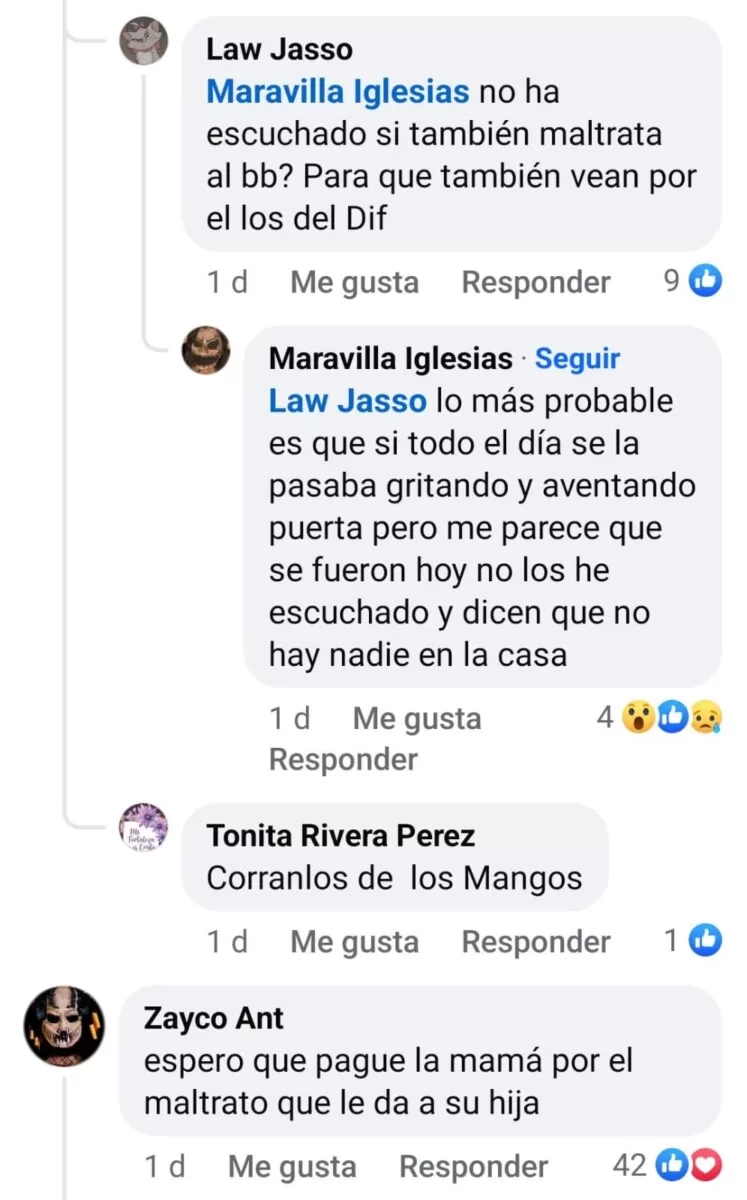Reply to Maravilla Iglesias's comment
747x1200 pixels.
(343, 760)
